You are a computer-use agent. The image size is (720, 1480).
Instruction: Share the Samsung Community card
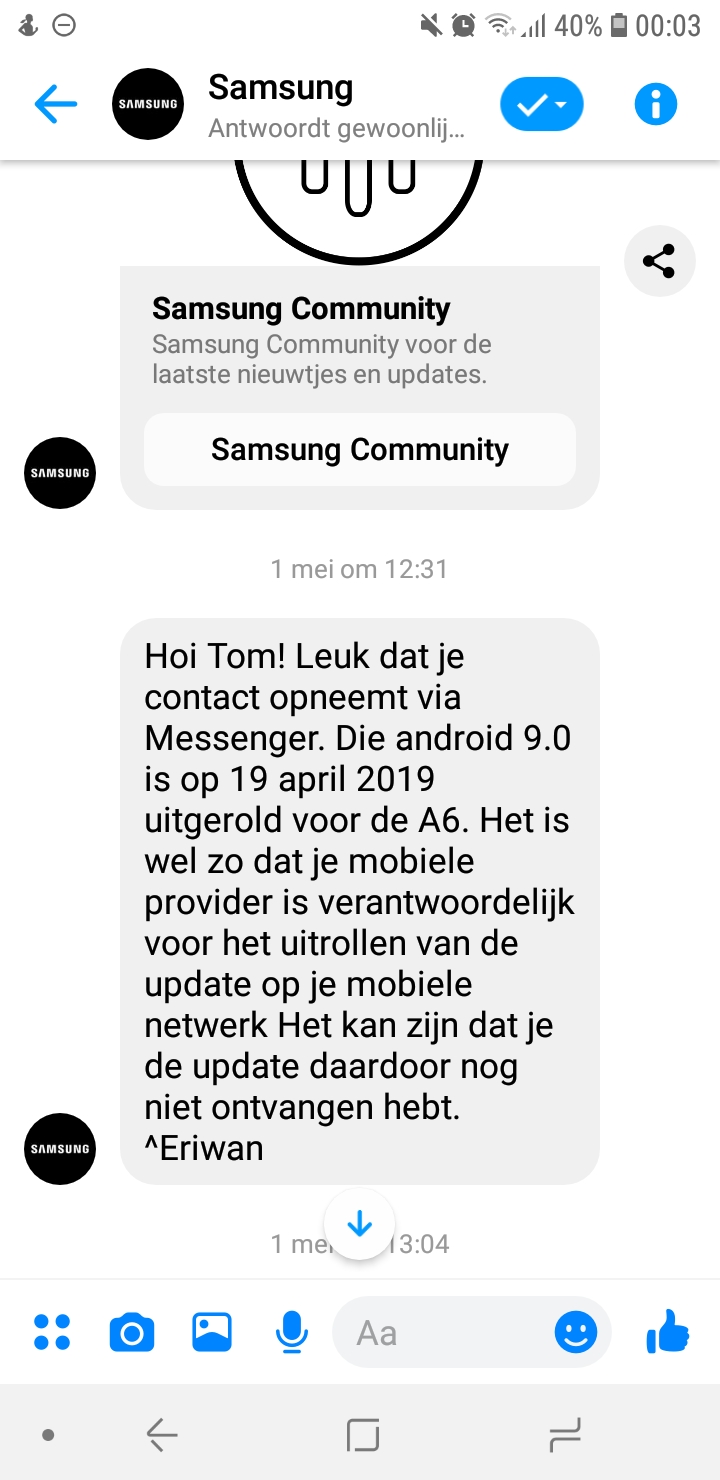pyautogui.click(x=659, y=262)
